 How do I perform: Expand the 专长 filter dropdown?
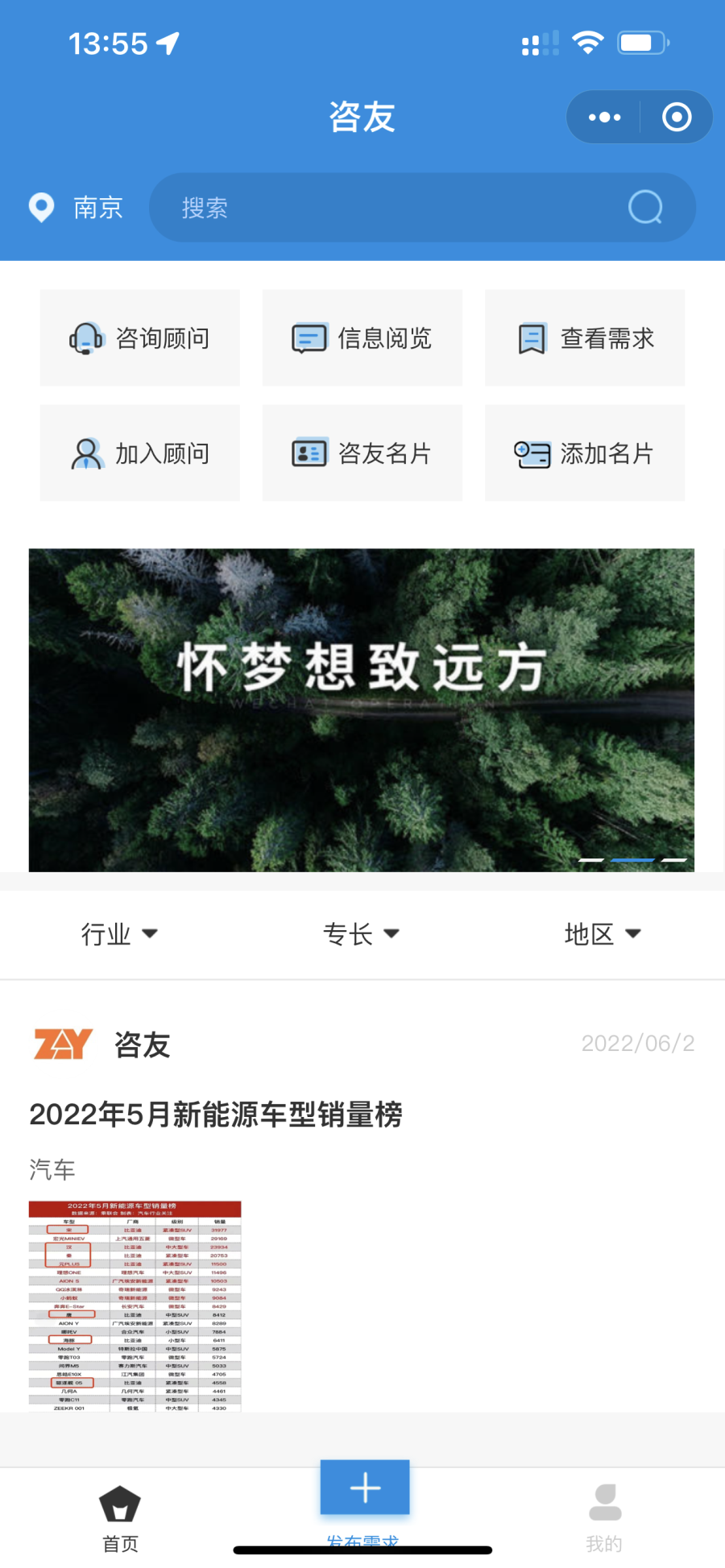pos(361,934)
